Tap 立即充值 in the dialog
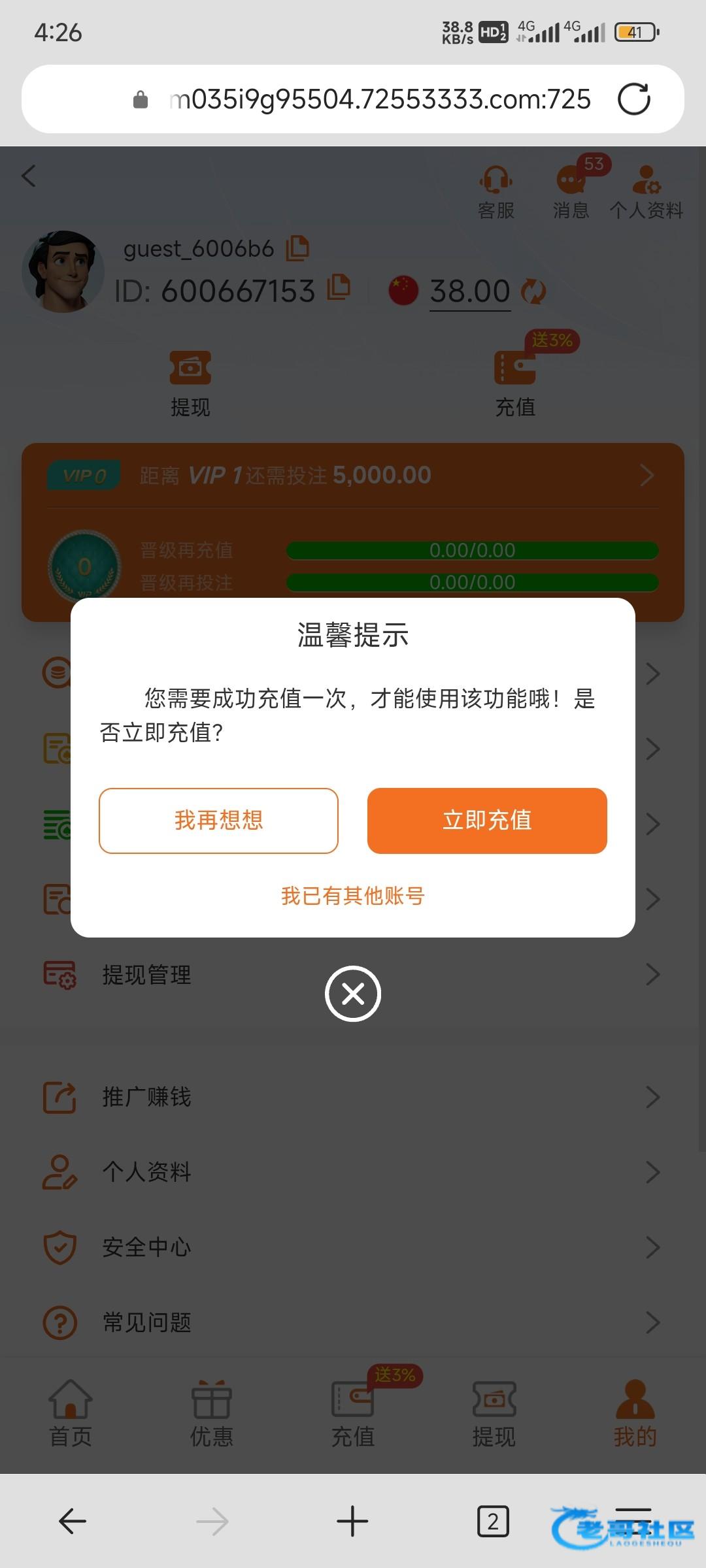This screenshot has height=1568, width=706. (487, 820)
